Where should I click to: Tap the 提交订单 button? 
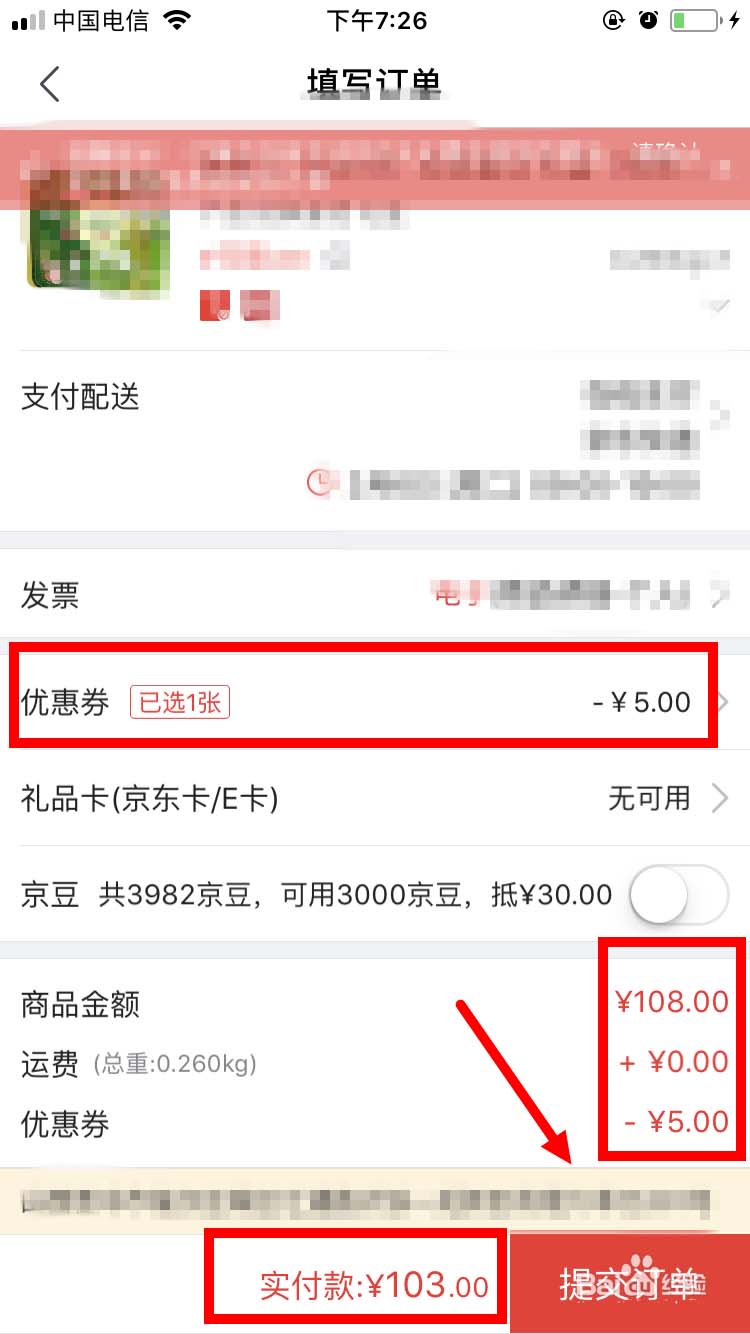(x=630, y=1283)
